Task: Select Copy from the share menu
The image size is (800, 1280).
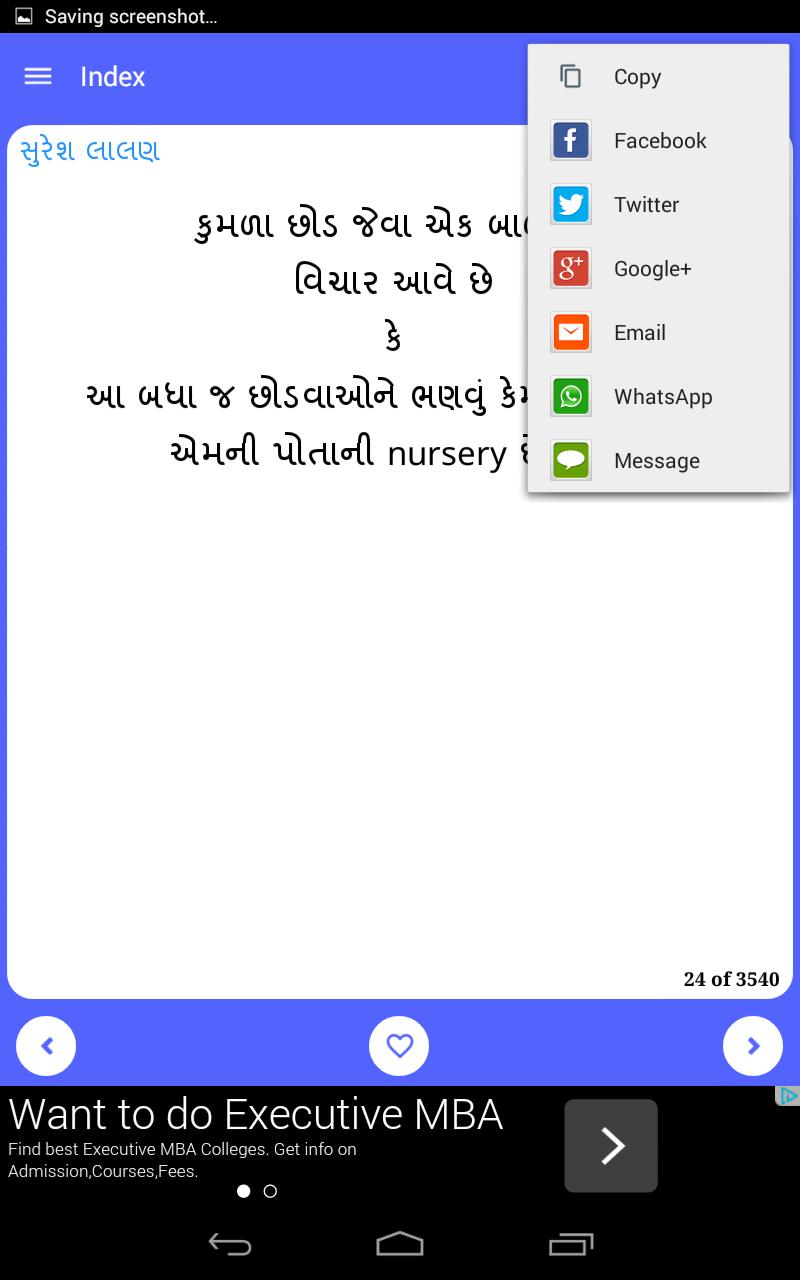Action: click(x=636, y=77)
